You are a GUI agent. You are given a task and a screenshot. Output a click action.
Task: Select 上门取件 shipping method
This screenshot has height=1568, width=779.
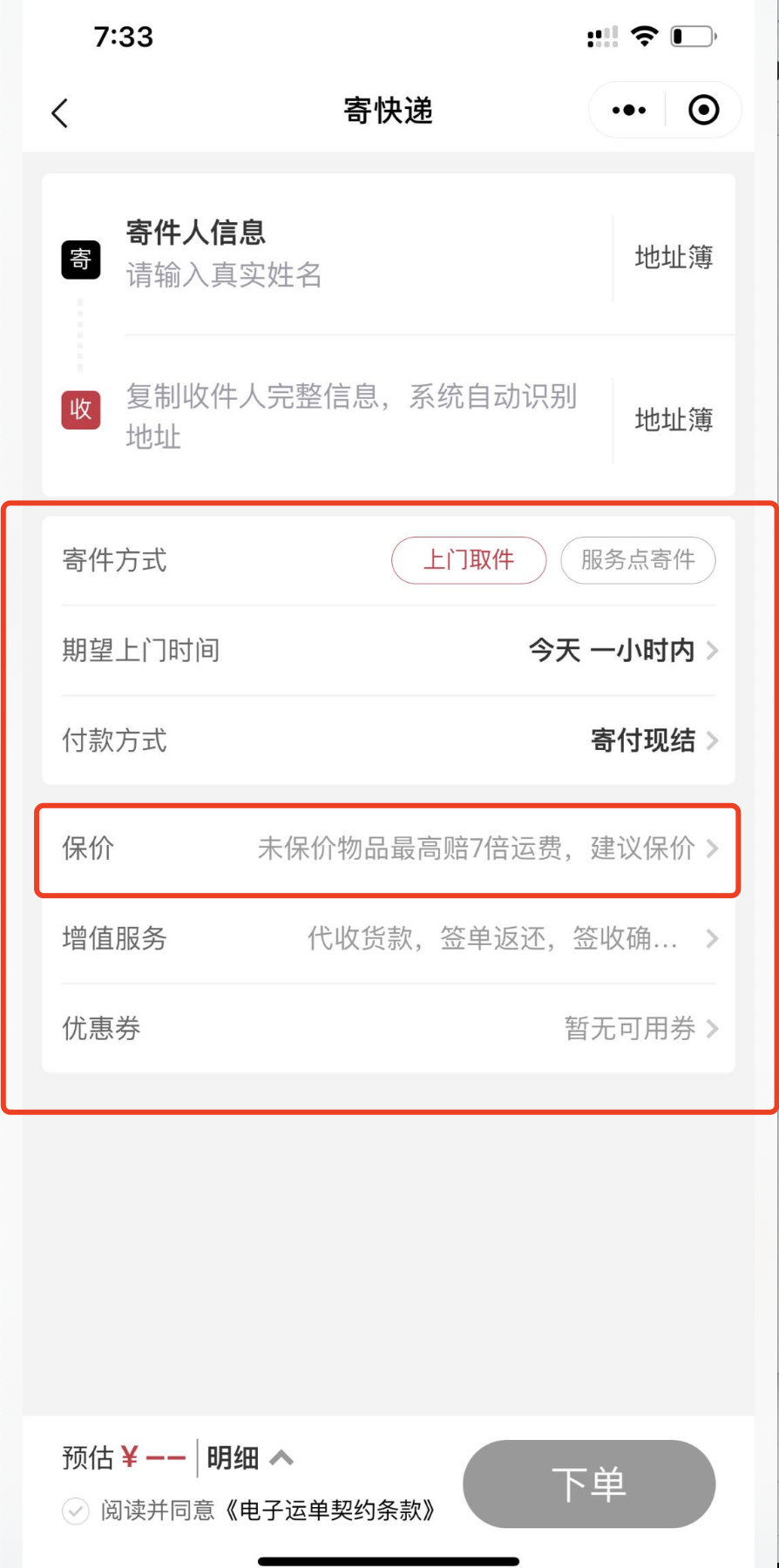click(469, 560)
